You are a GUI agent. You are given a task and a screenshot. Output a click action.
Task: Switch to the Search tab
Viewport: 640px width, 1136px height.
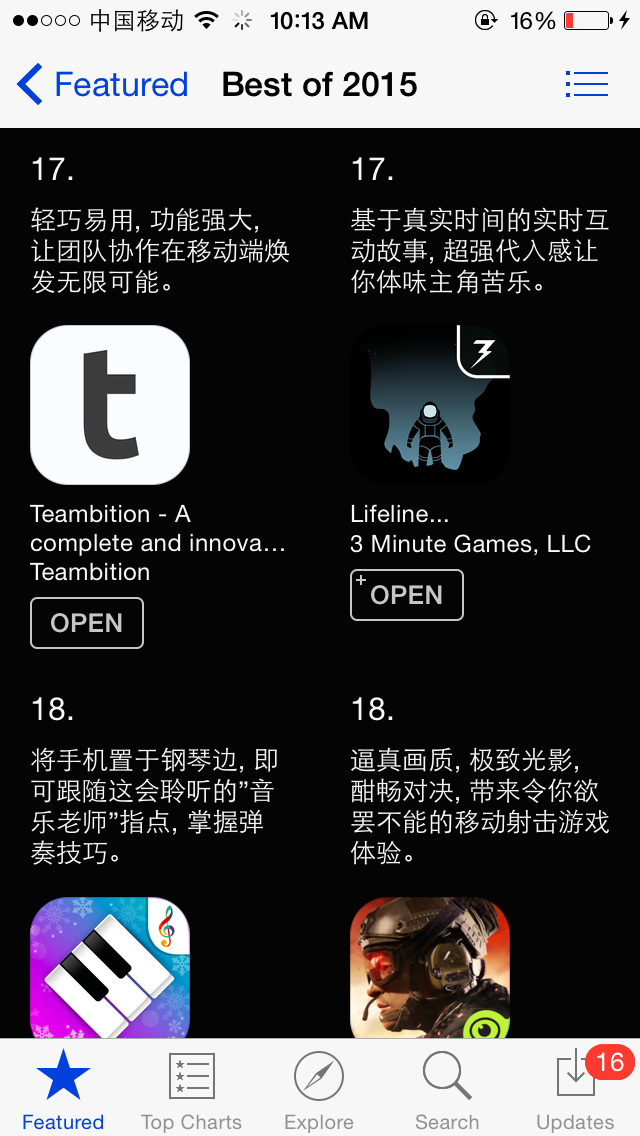click(x=447, y=1090)
